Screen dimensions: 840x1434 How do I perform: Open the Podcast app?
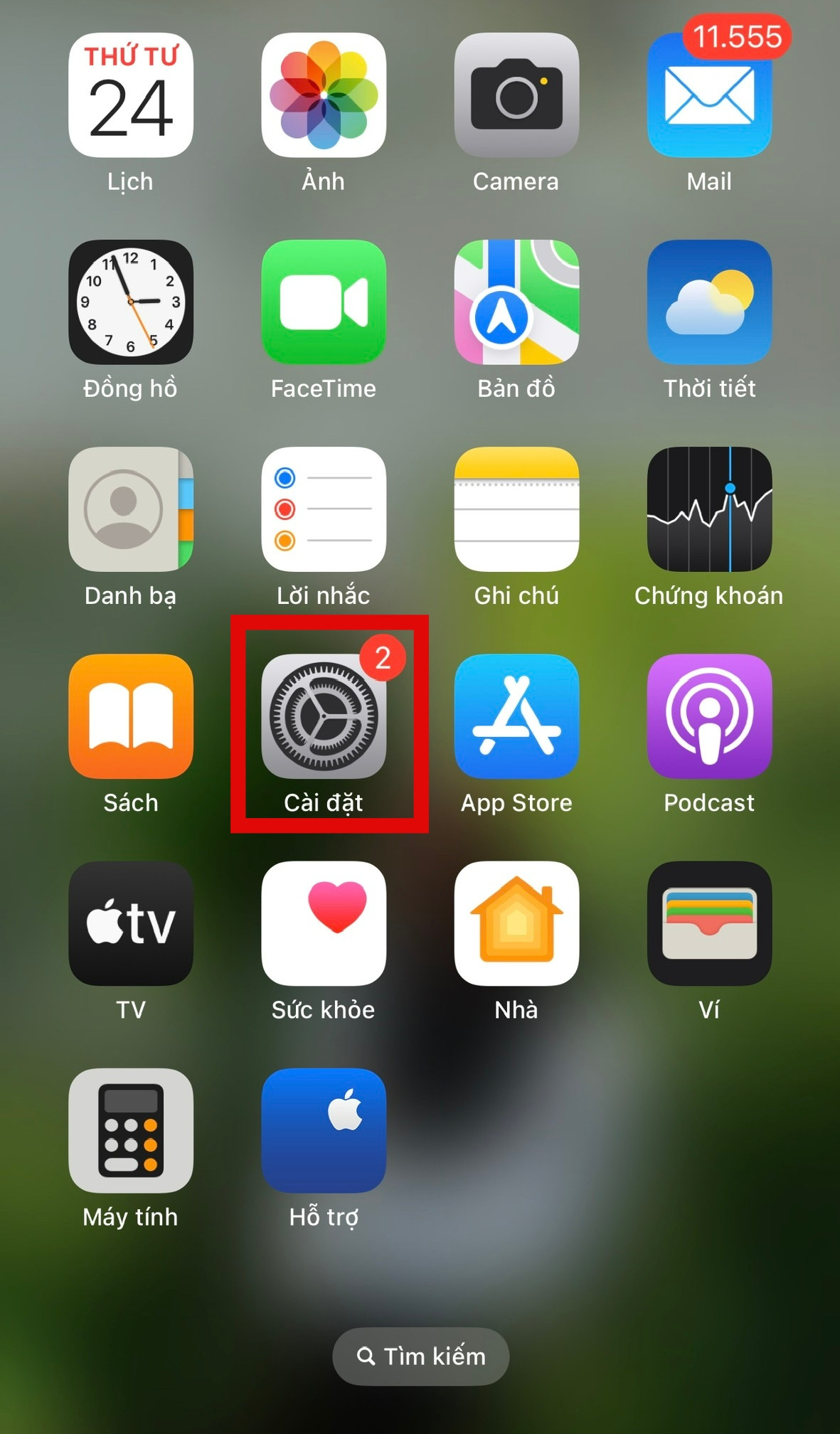(709, 716)
